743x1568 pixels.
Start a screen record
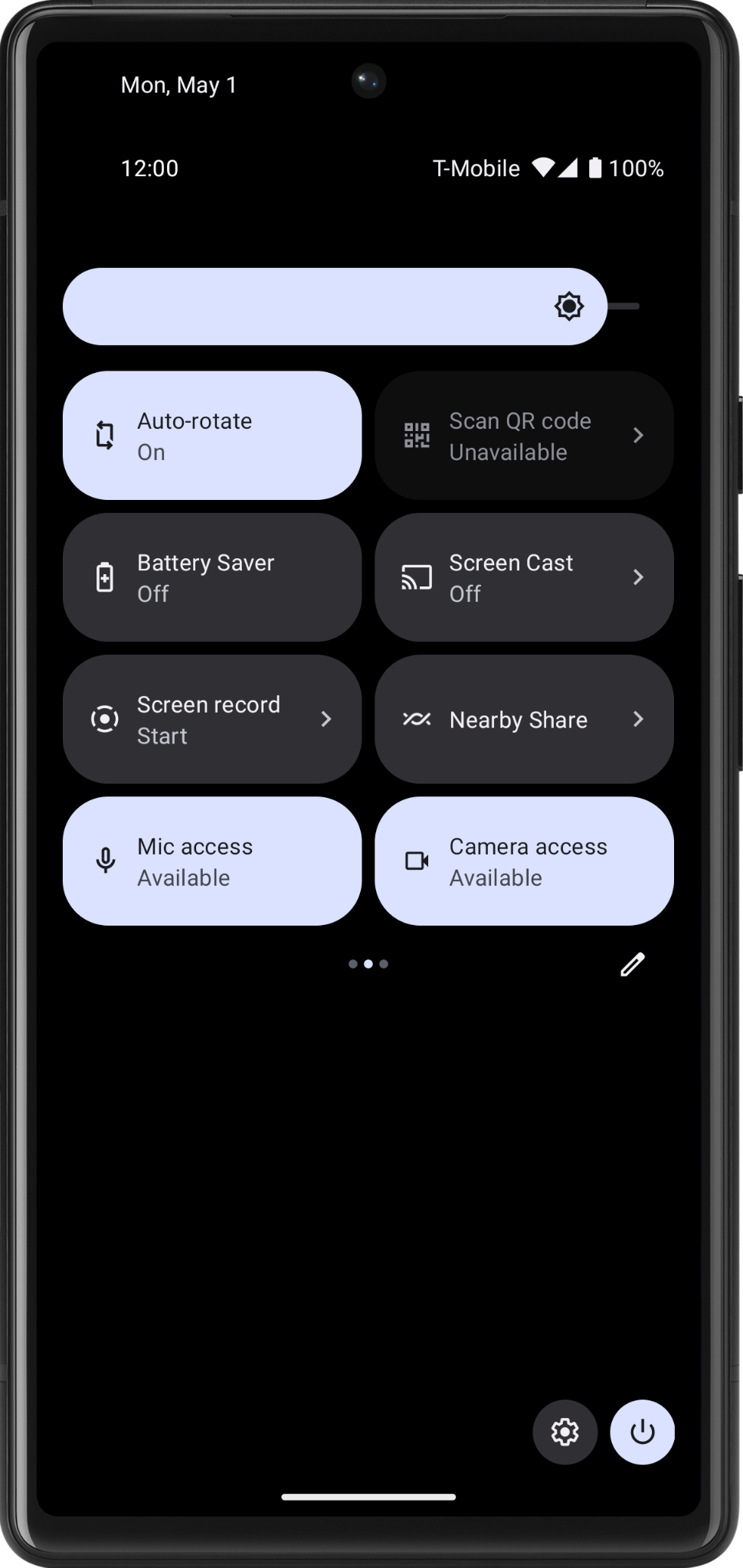coord(211,719)
